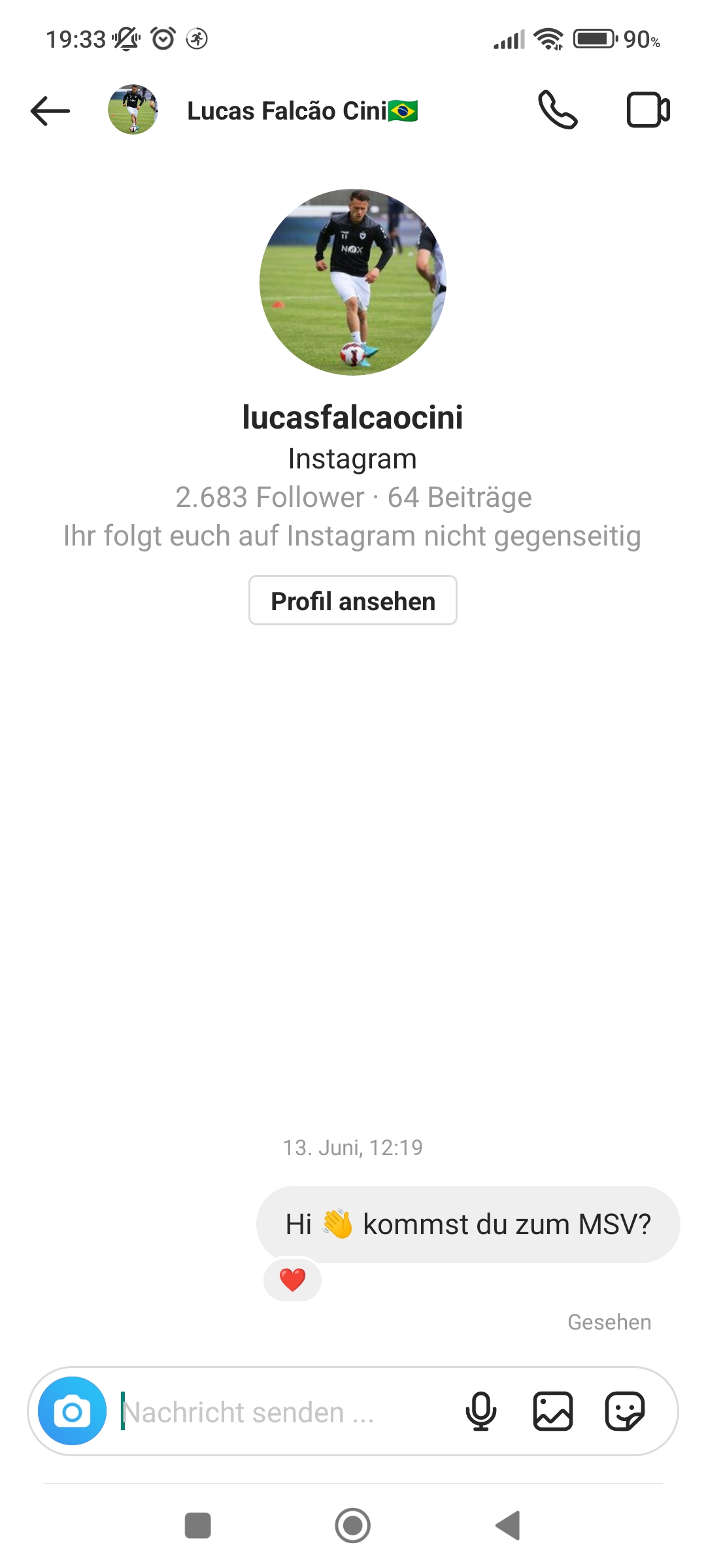Tap the system home button
The image size is (706, 1568).
tap(353, 1526)
